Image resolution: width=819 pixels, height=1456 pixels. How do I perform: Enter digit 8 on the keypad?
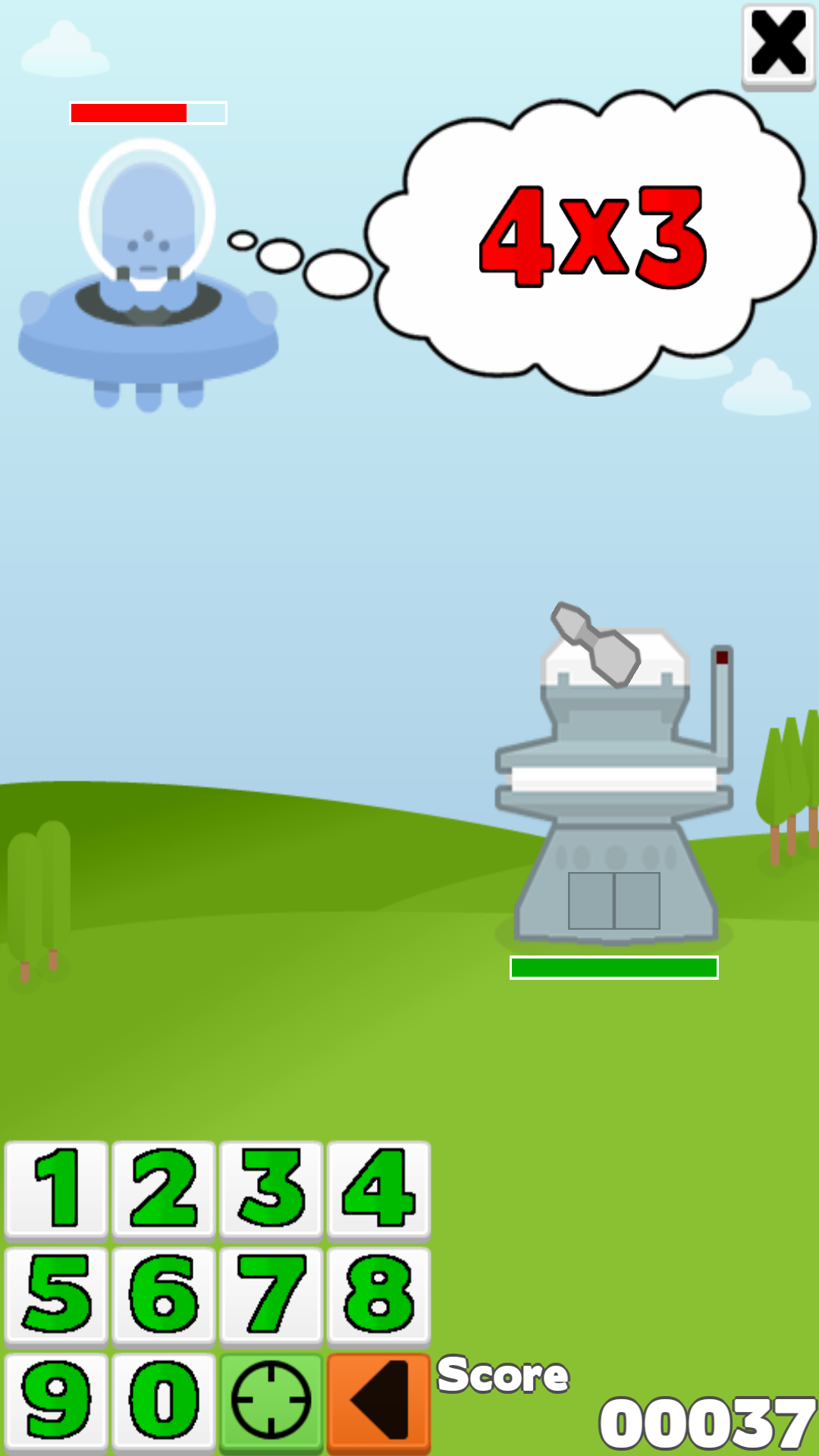coord(379,1297)
